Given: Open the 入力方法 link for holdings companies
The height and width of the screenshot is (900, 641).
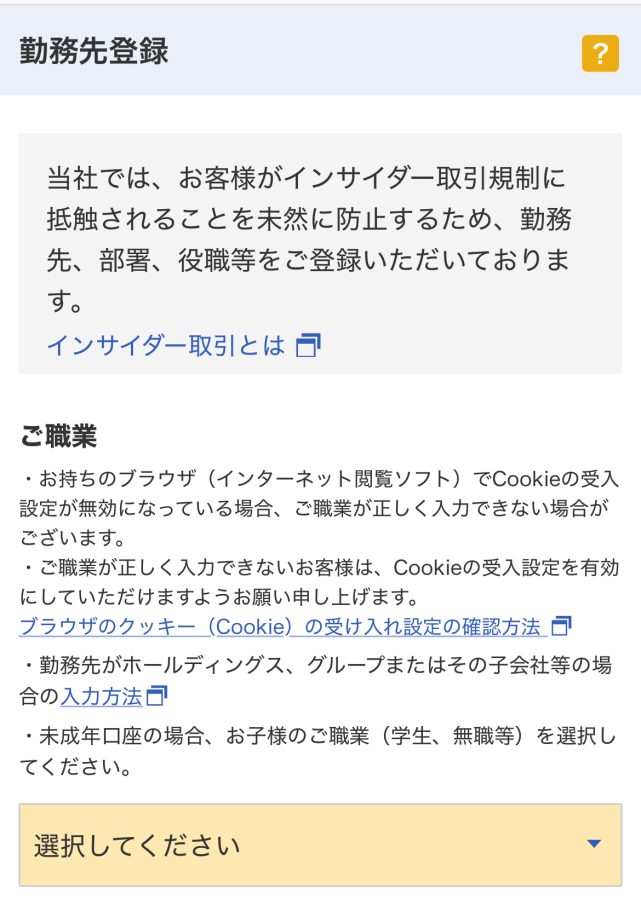Looking at the screenshot, I should click(x=102, y=696).
